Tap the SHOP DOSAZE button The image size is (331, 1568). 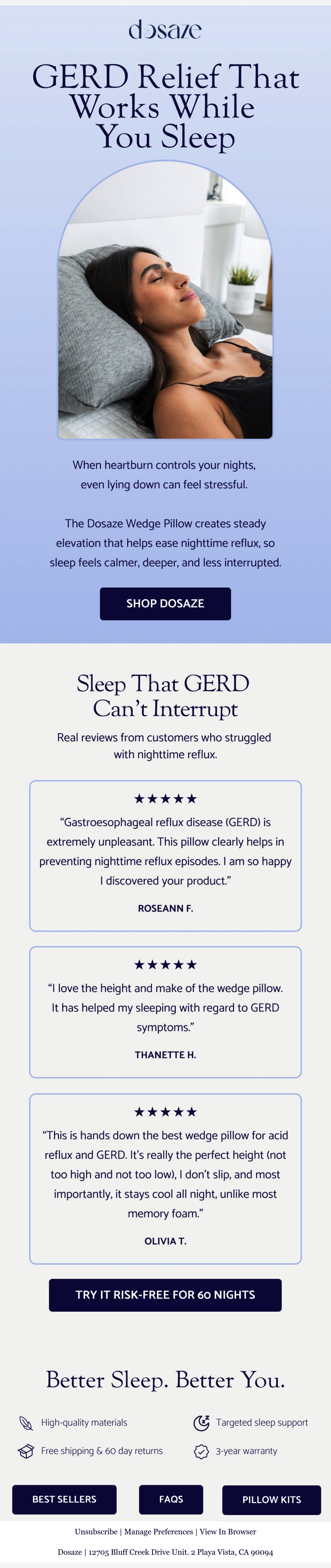165,603
